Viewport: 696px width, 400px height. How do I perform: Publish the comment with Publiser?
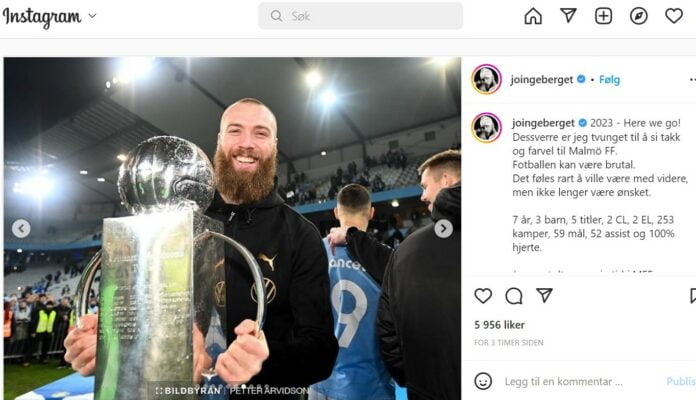(x=680, y=381)
